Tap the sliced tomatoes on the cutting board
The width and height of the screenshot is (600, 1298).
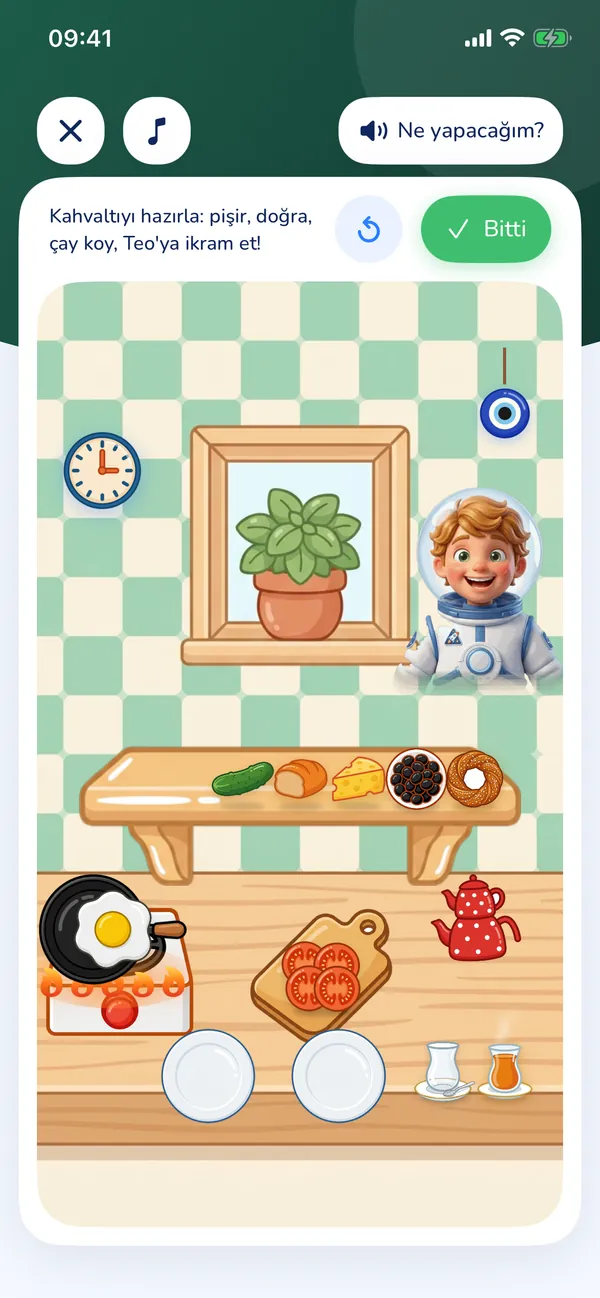(x=321, y=975)
